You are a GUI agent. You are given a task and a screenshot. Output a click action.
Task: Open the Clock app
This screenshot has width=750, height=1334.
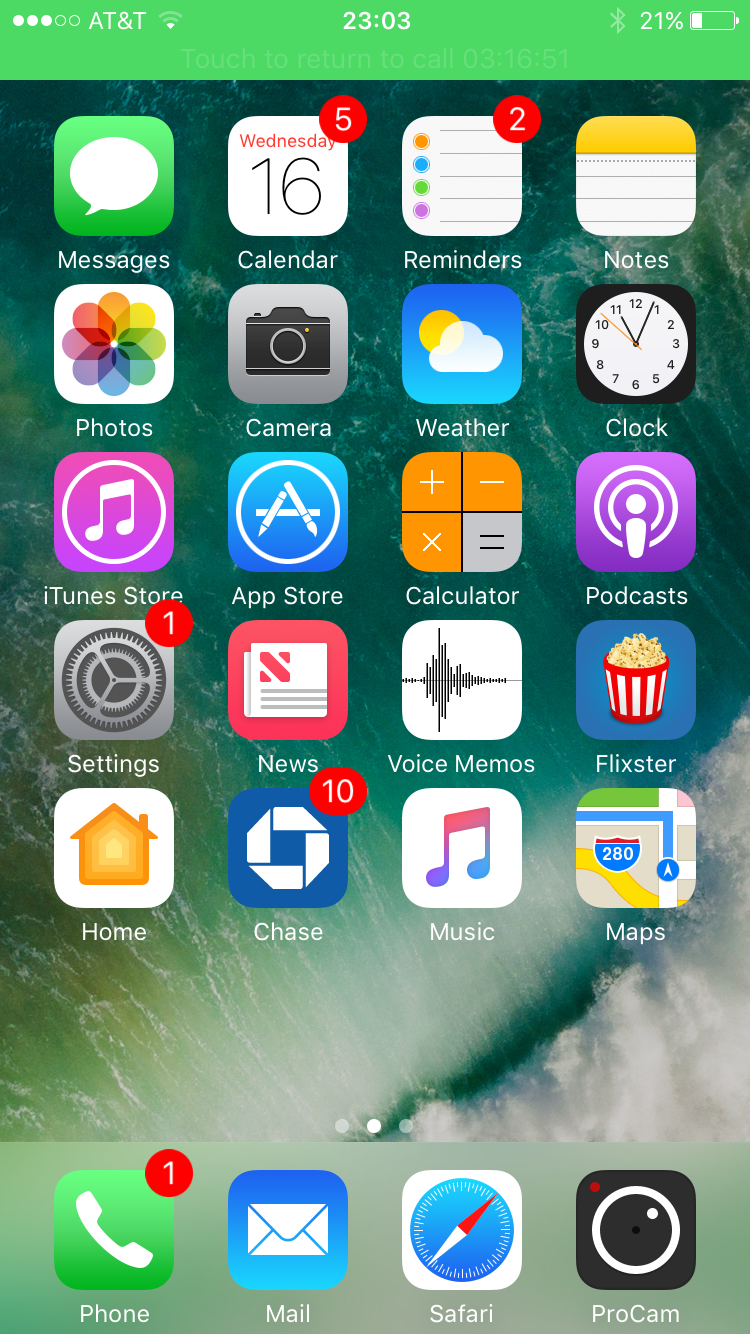click(x=636, y=344)
